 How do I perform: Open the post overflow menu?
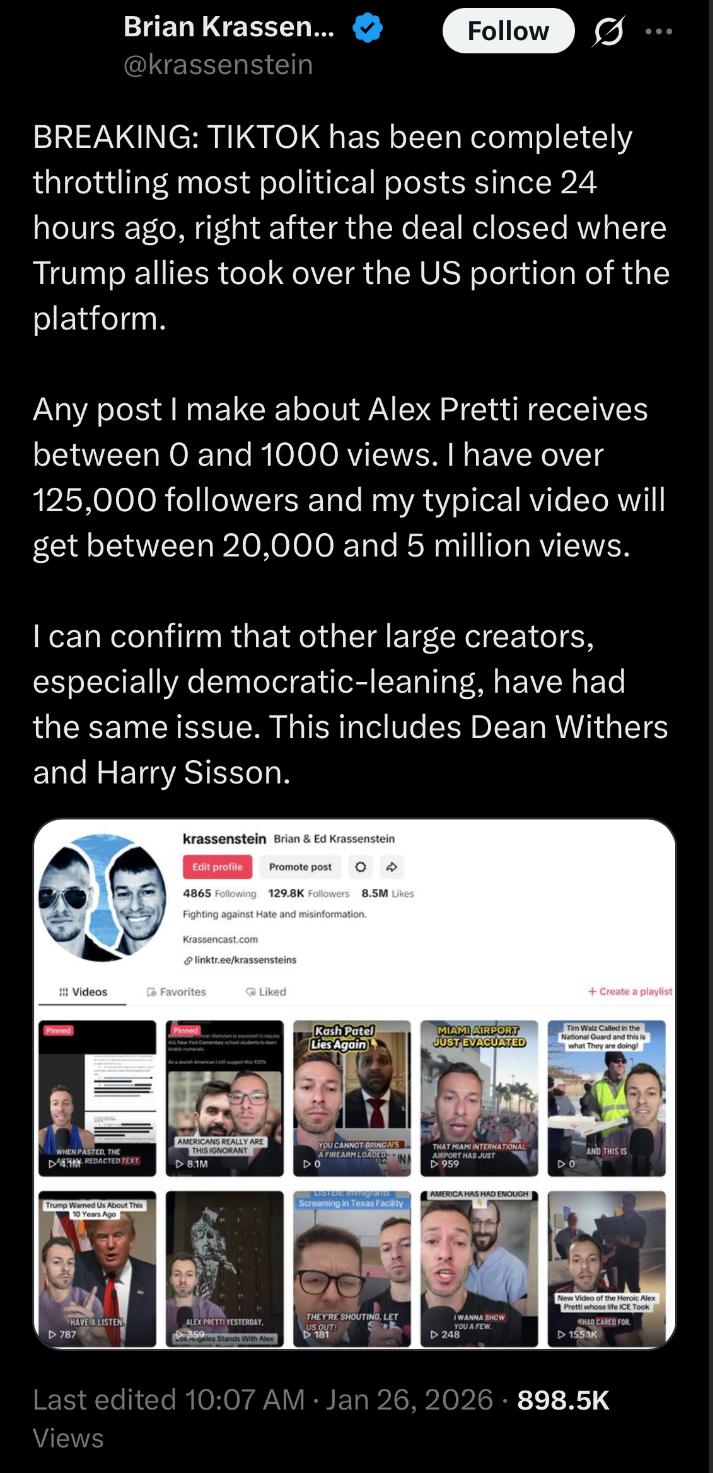(659, 31)
